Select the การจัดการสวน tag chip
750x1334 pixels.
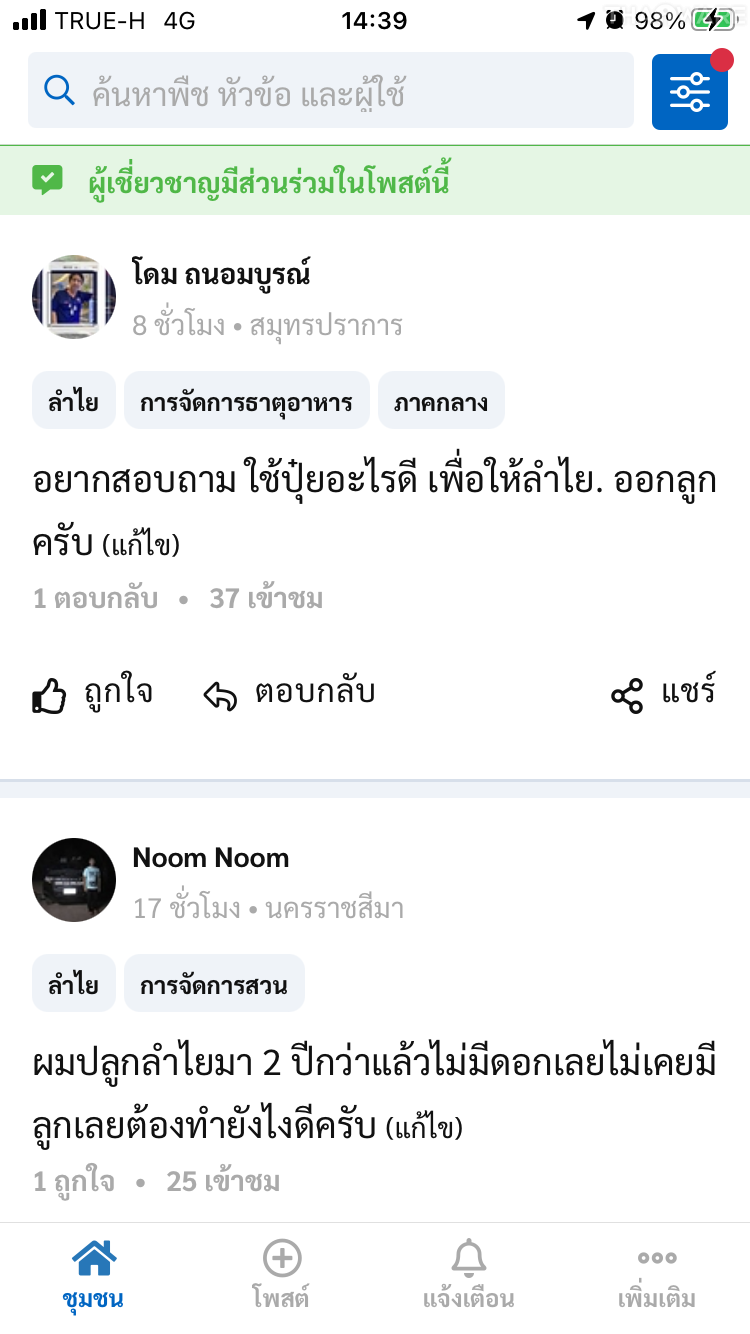(x=214, y=985)
